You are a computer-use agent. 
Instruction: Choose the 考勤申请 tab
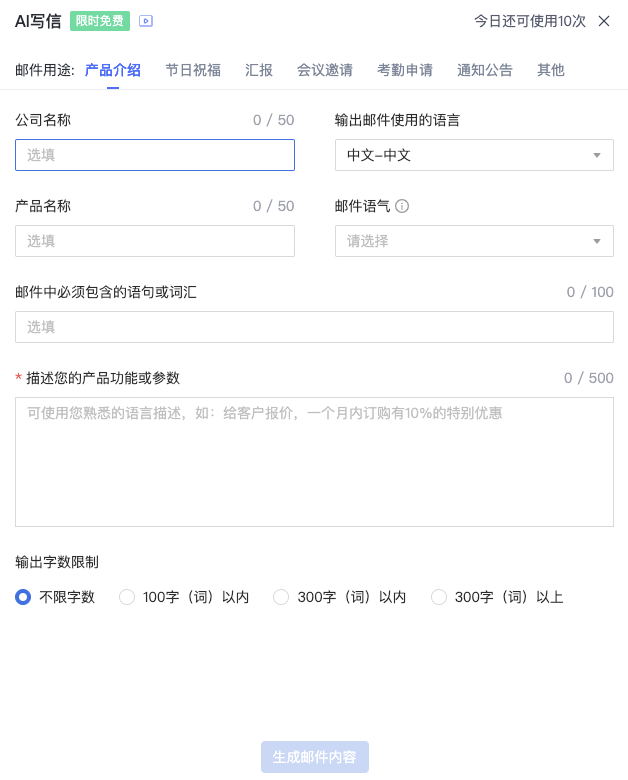[x=405, y=70]
